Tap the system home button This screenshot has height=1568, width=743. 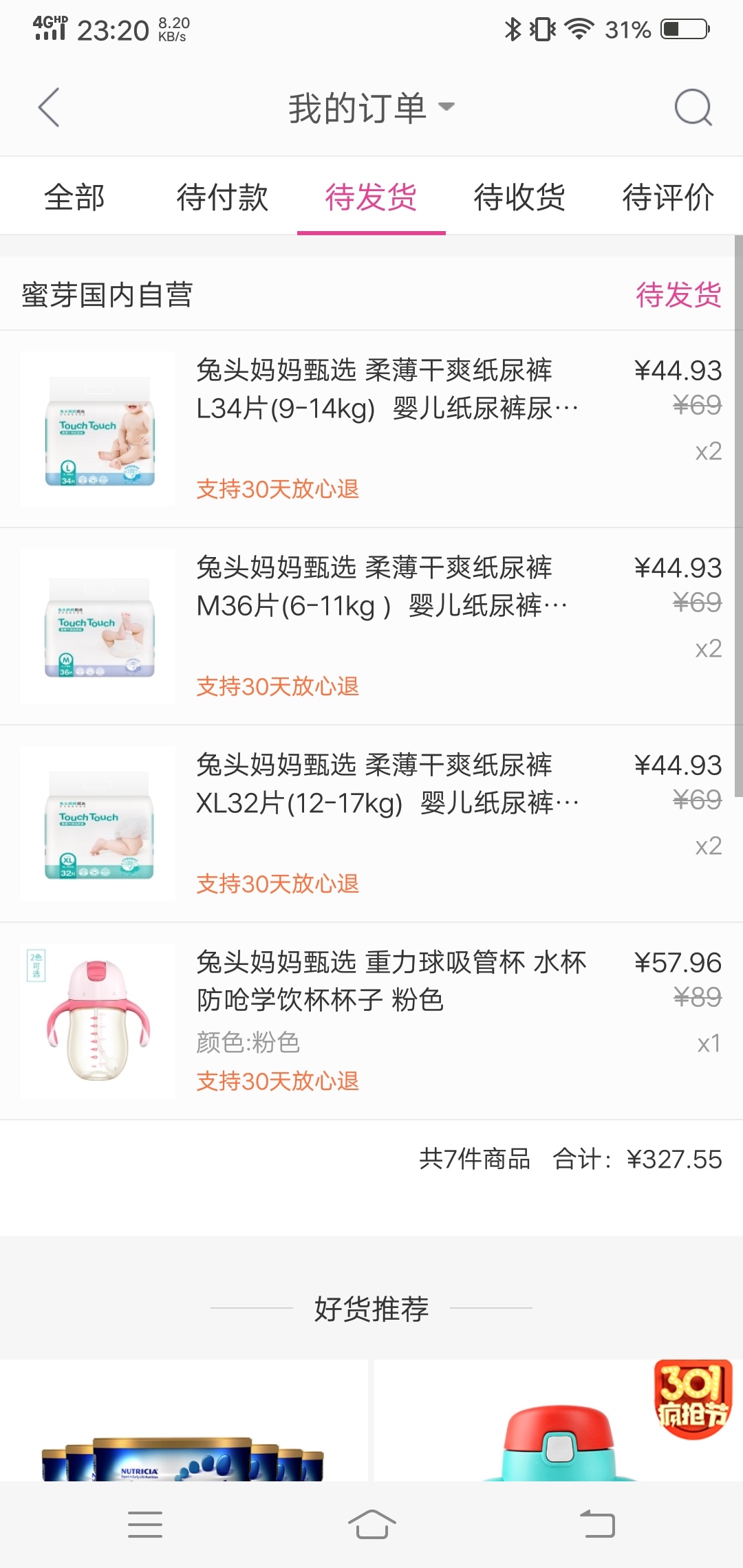click(371, 1524)
